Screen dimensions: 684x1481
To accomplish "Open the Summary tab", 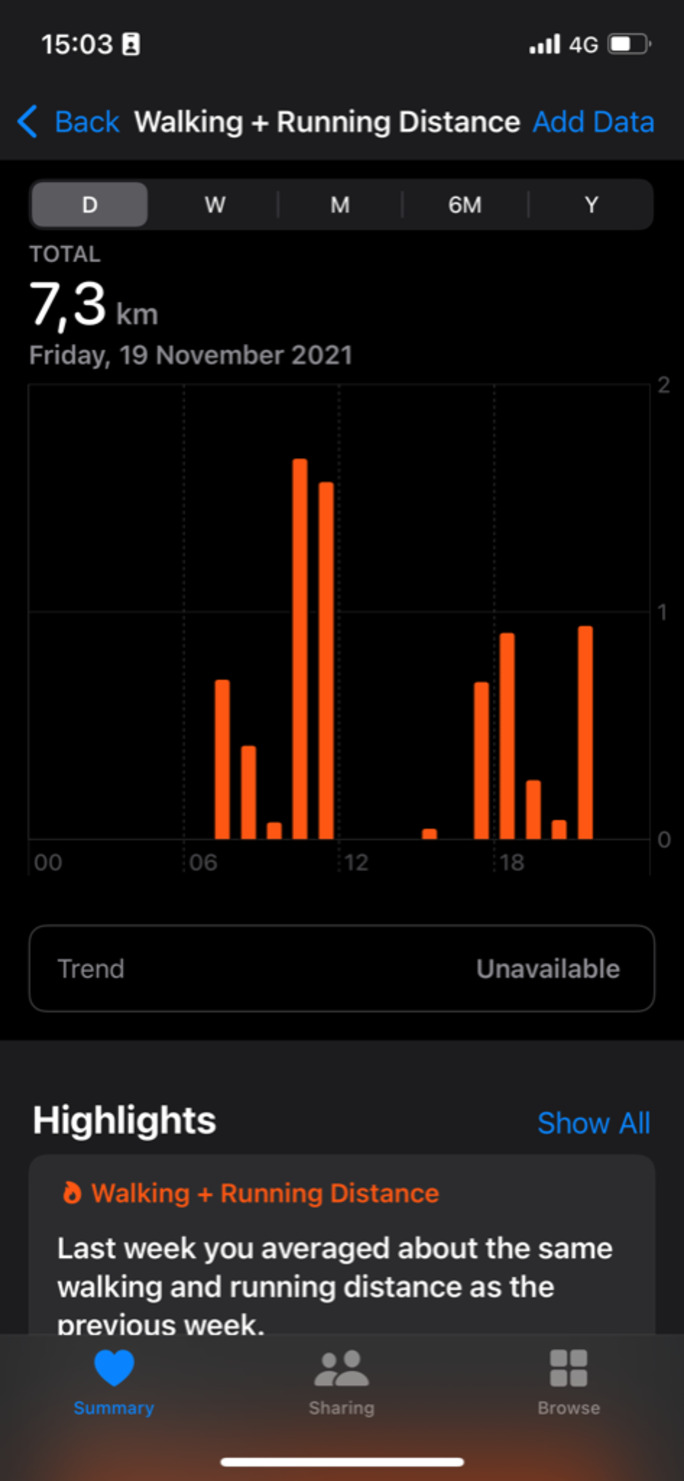I will (x=114, y=1382).
